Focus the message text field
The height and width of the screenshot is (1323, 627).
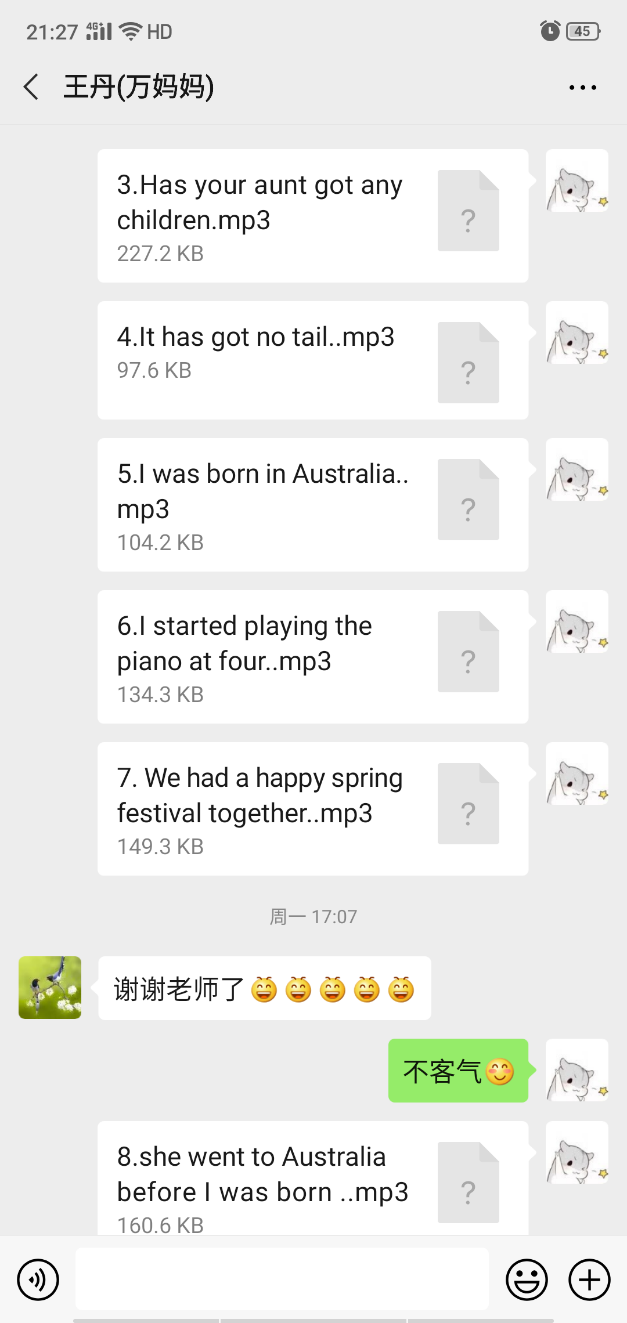(x=282, y=1279)
